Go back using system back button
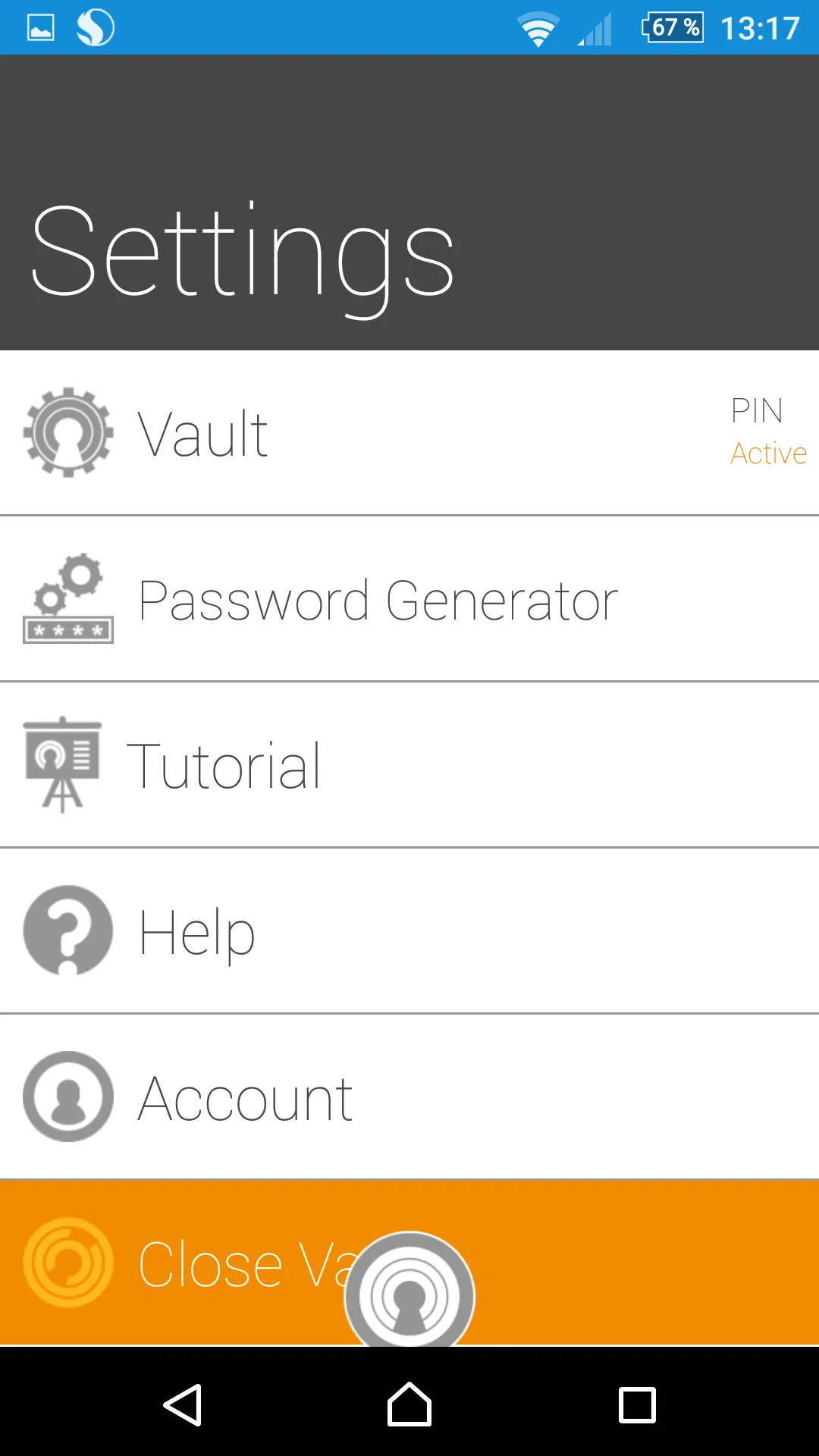Screen dimensions: 819x1456 (x=182, y=1404)
